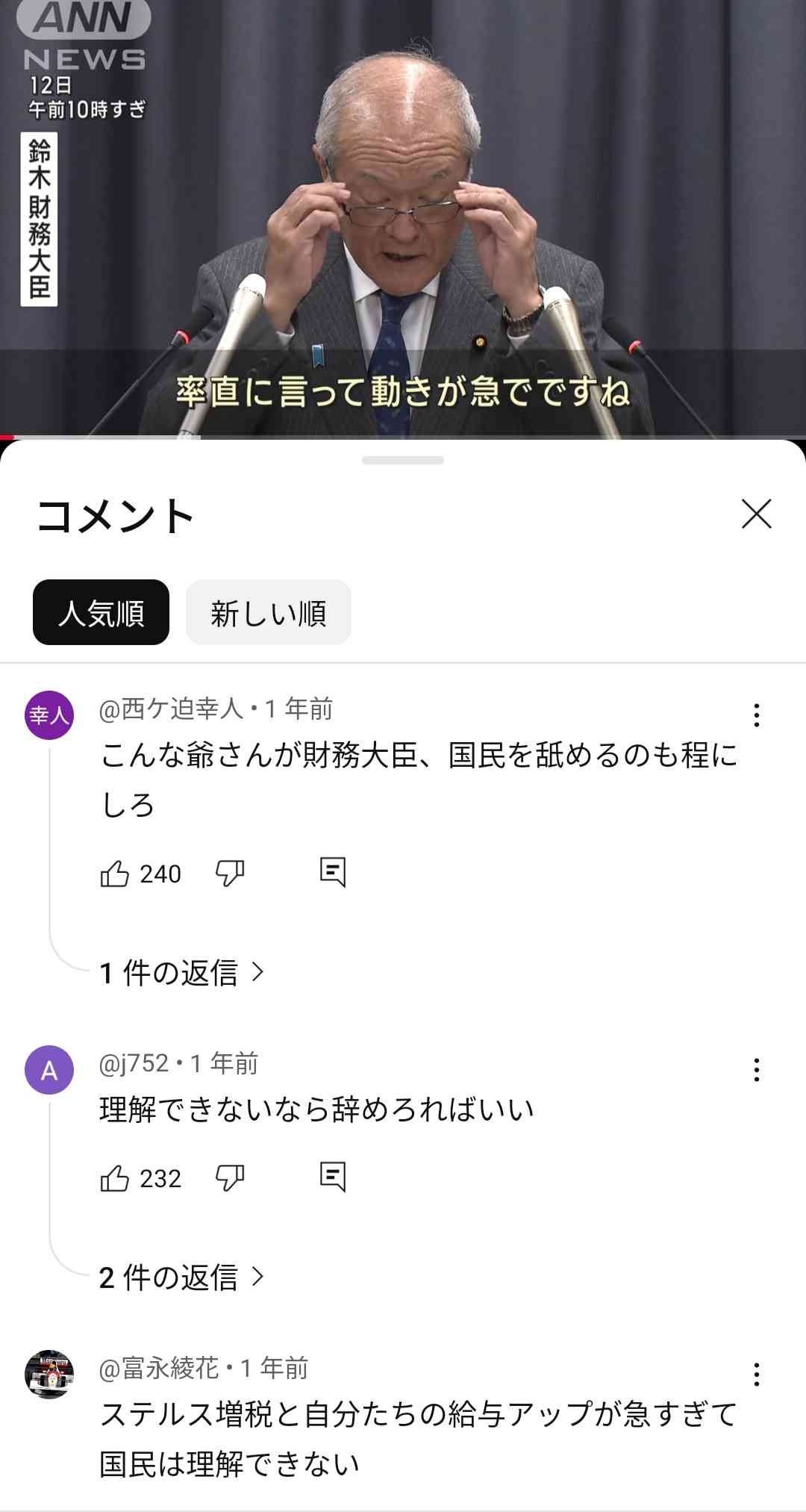Open overflow menu for j752's comment
Image resolution: width=806 pixels, height=1512 pixels.
(x=756, y=1070)
